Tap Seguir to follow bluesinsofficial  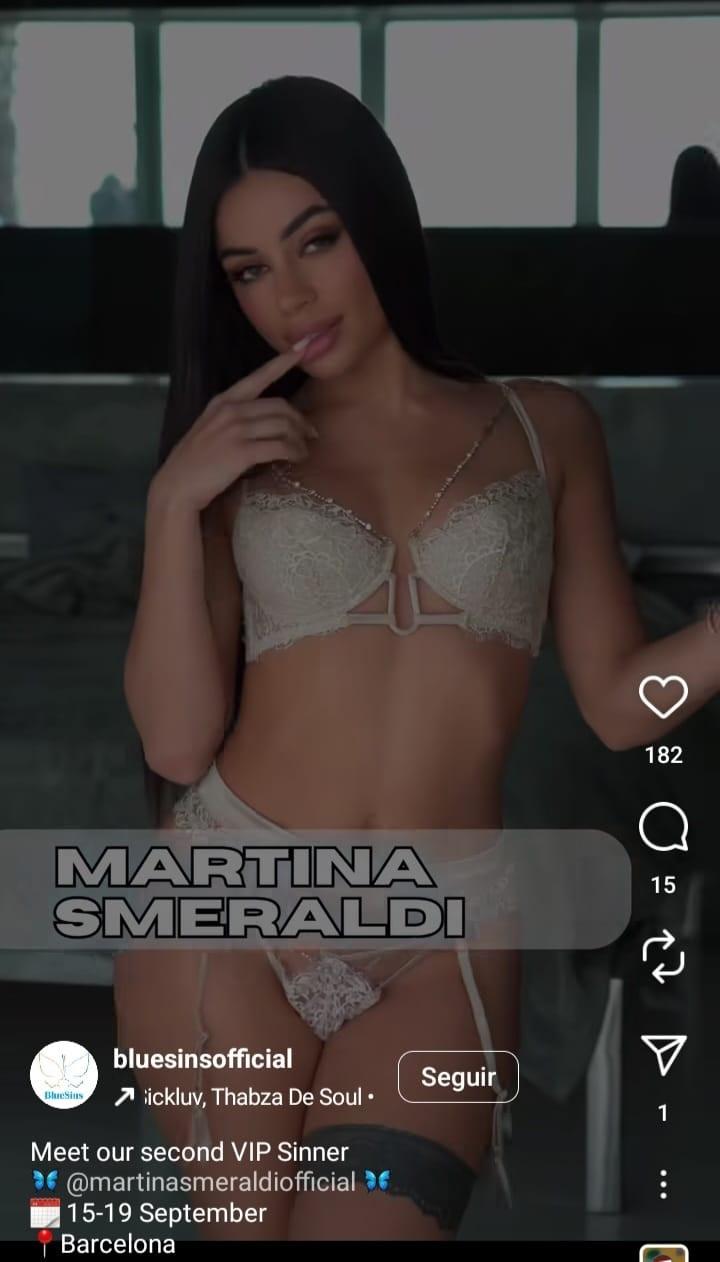click(x=458, y=1077)
